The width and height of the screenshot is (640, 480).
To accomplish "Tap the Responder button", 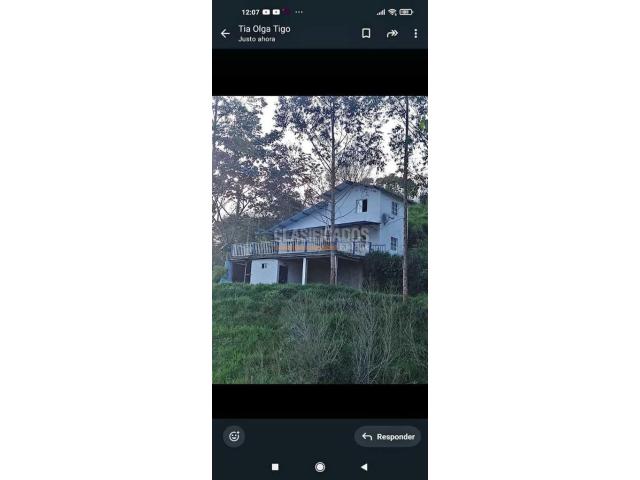I will [388, 436].
